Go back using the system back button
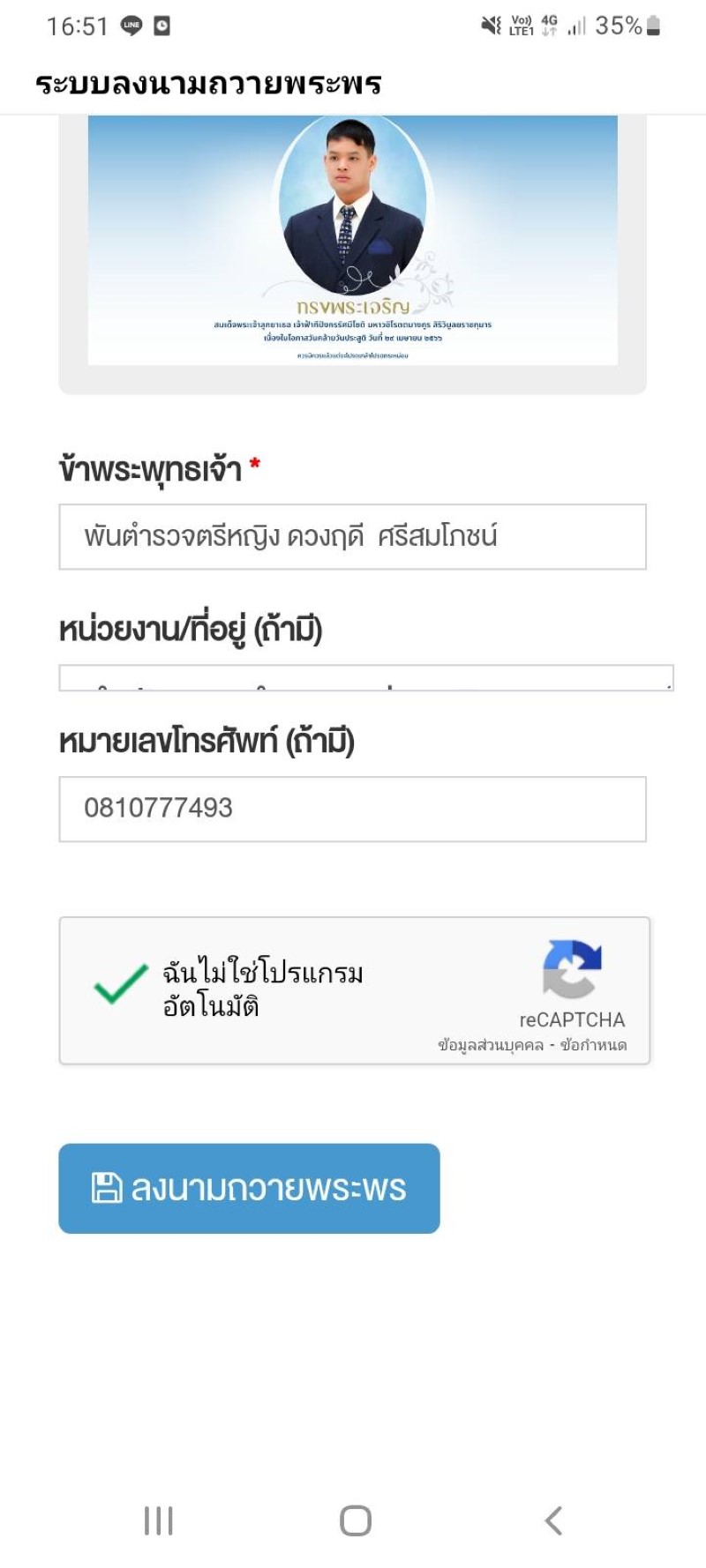The image size is (706, 1568). click(x=553, y=1520)
